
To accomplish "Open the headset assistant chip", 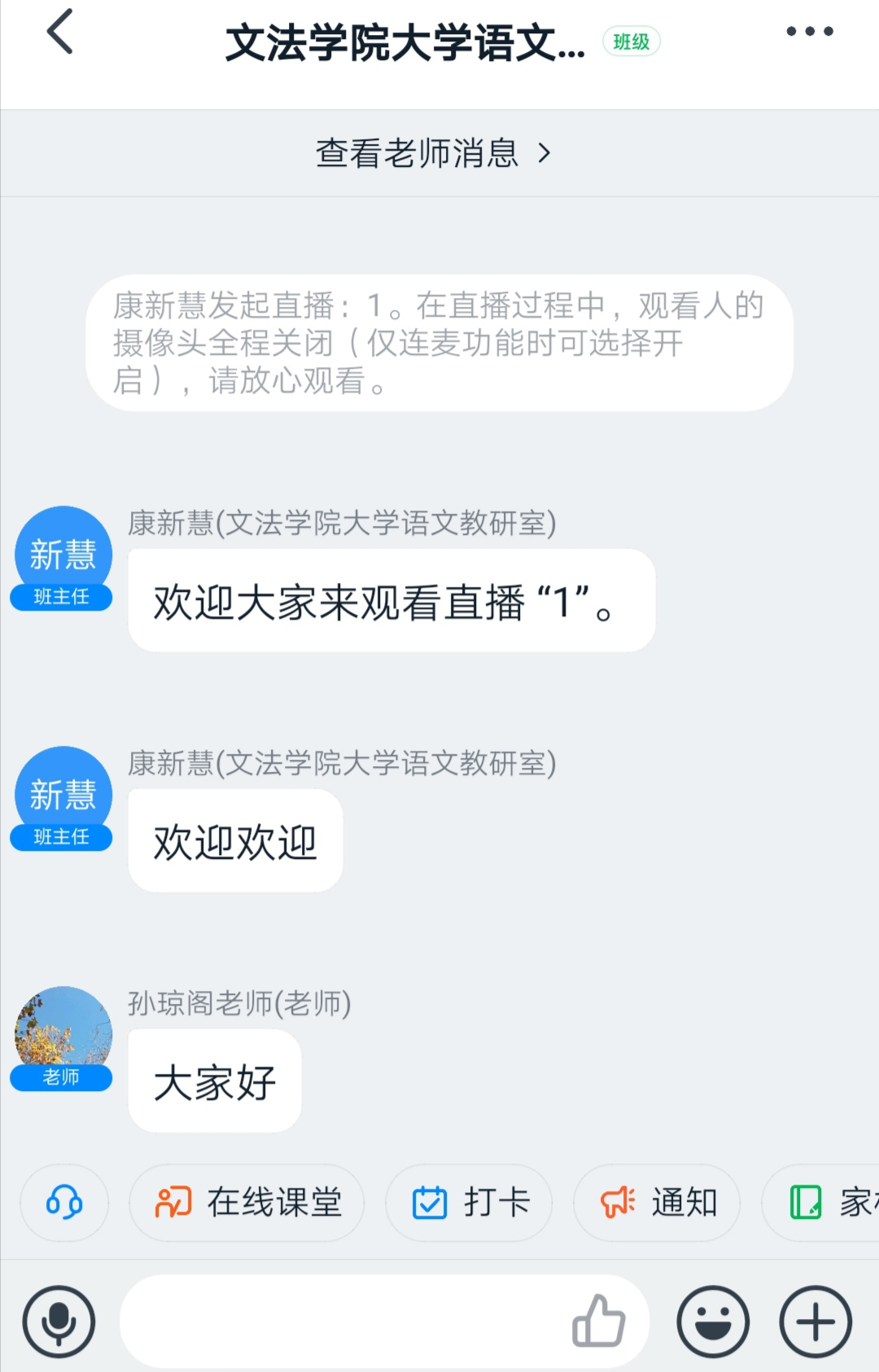I will [x=64, y=1202].
